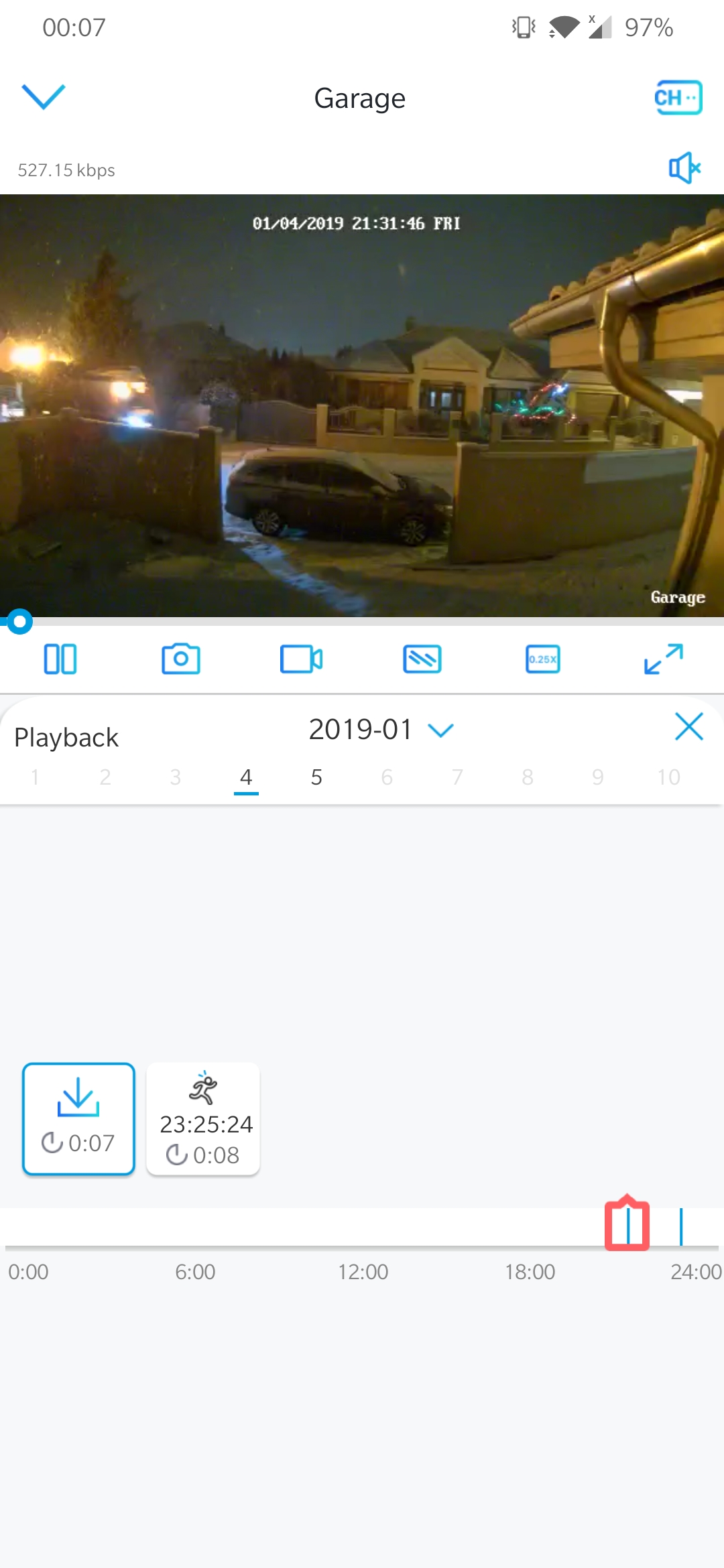Change the video quality setting
This screenshot has width=724, height=1568.
[422, 659]
